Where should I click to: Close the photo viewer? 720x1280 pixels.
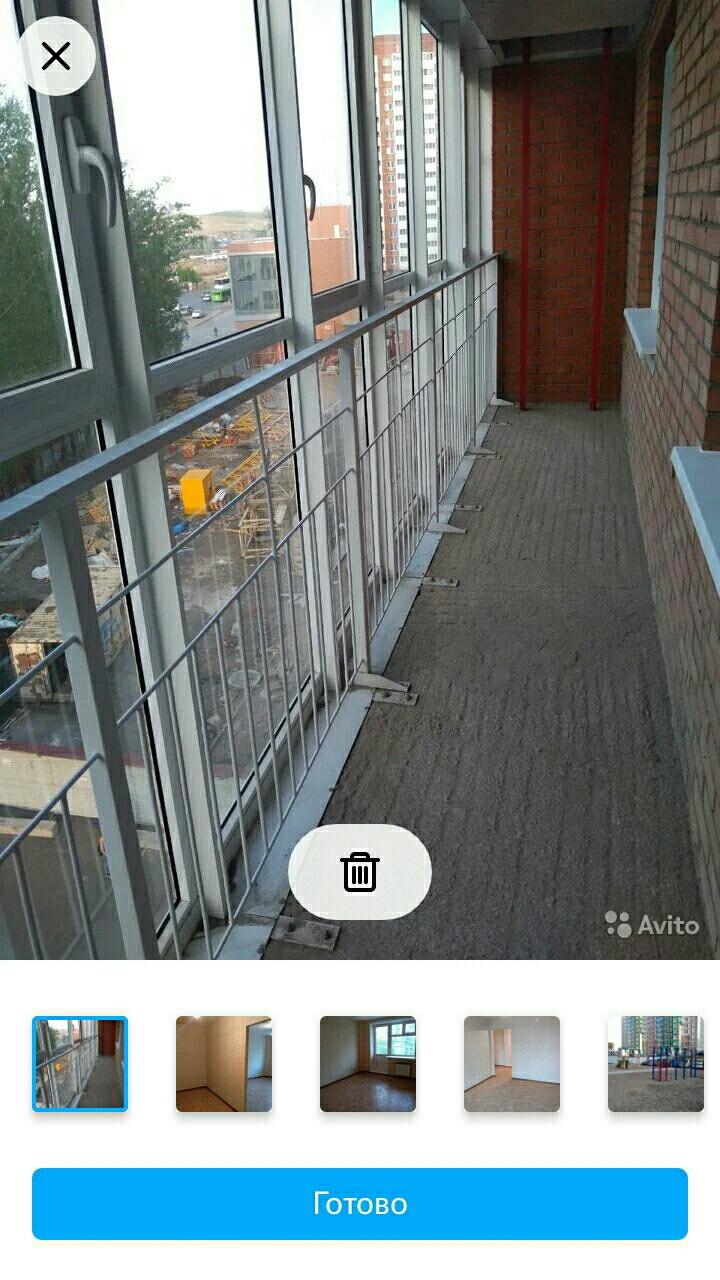click(x=56, y=56)
